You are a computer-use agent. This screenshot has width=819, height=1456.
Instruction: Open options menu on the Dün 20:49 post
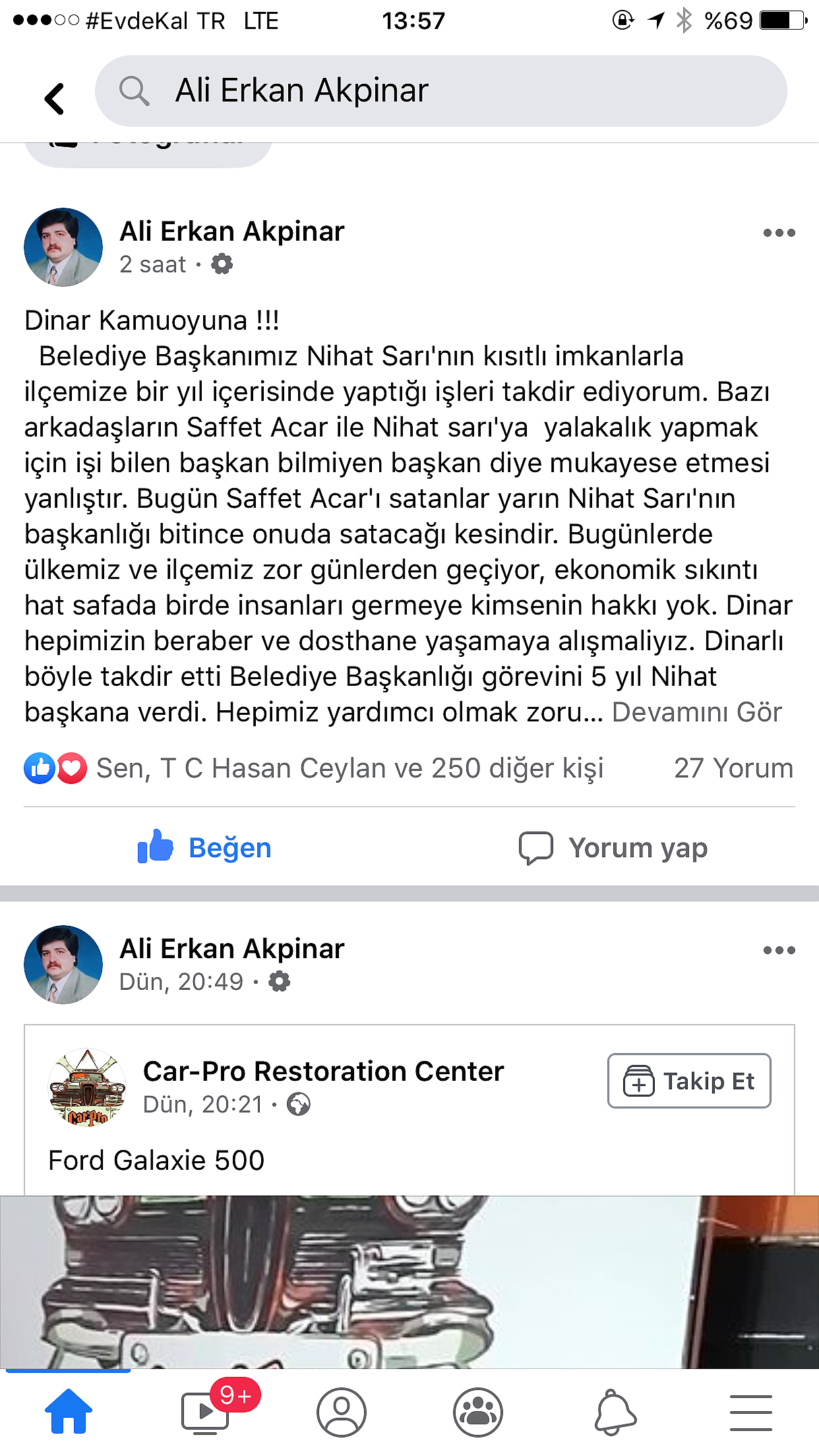click(779, 950)
